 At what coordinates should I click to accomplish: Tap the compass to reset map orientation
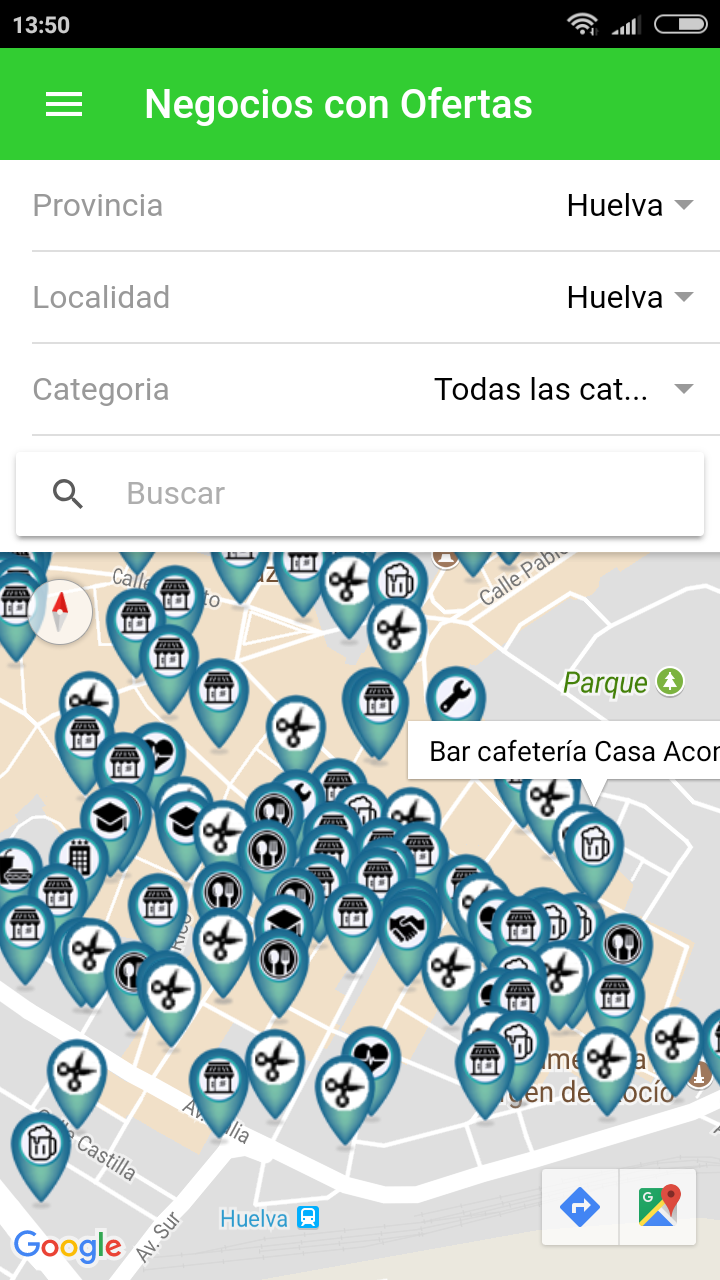click(60, 611)
